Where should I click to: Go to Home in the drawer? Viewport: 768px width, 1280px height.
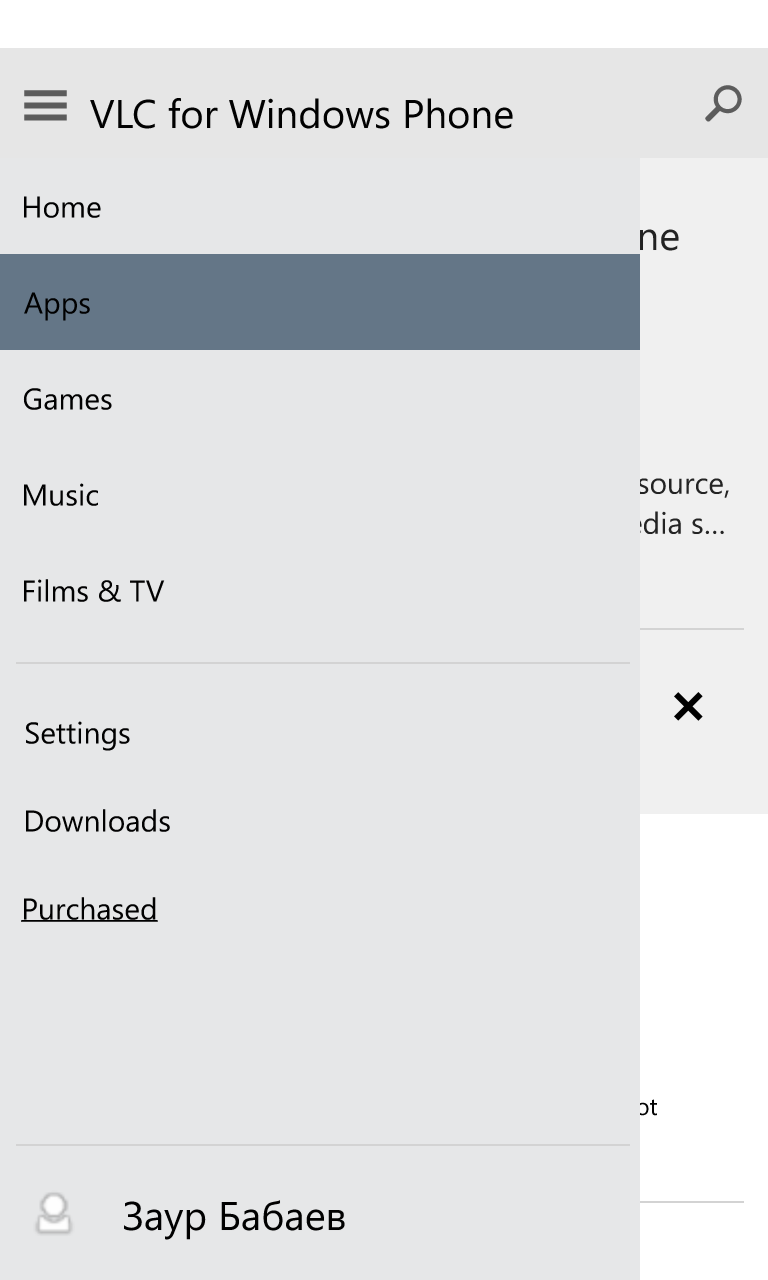pyautogui.click(x=62, y=207)
